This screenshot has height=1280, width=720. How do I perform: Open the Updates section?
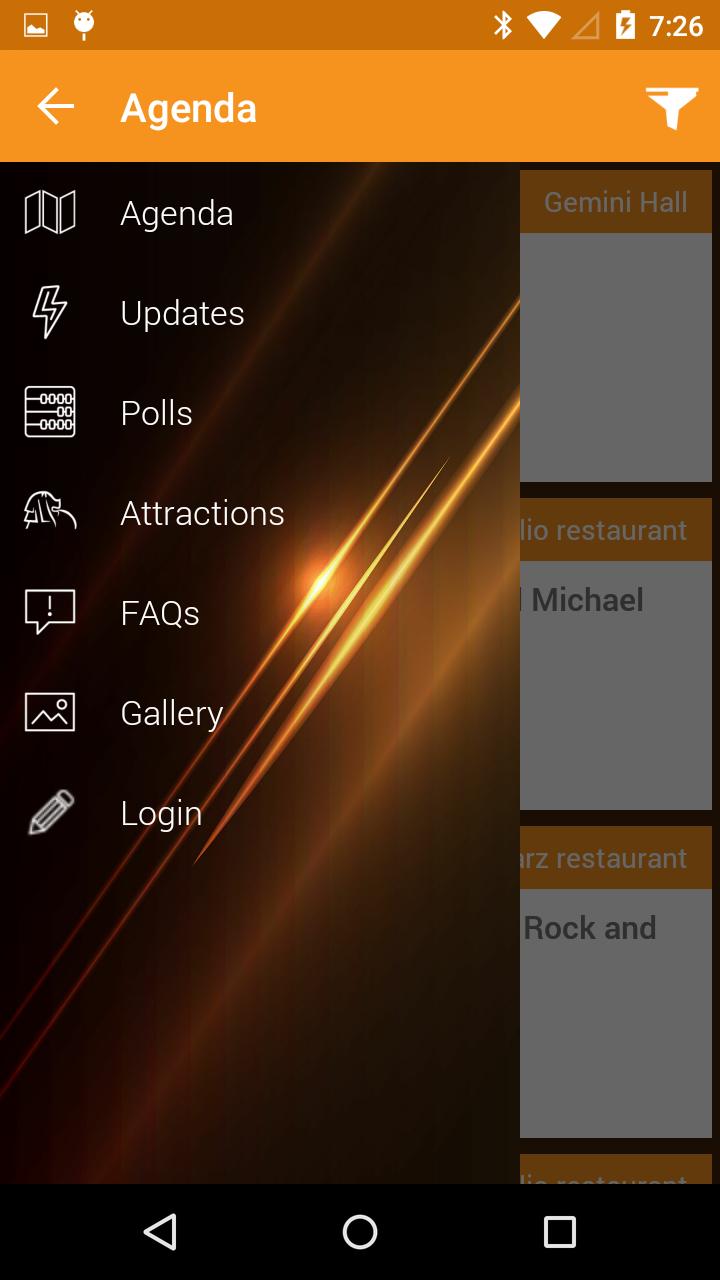[x=182, y=313]
